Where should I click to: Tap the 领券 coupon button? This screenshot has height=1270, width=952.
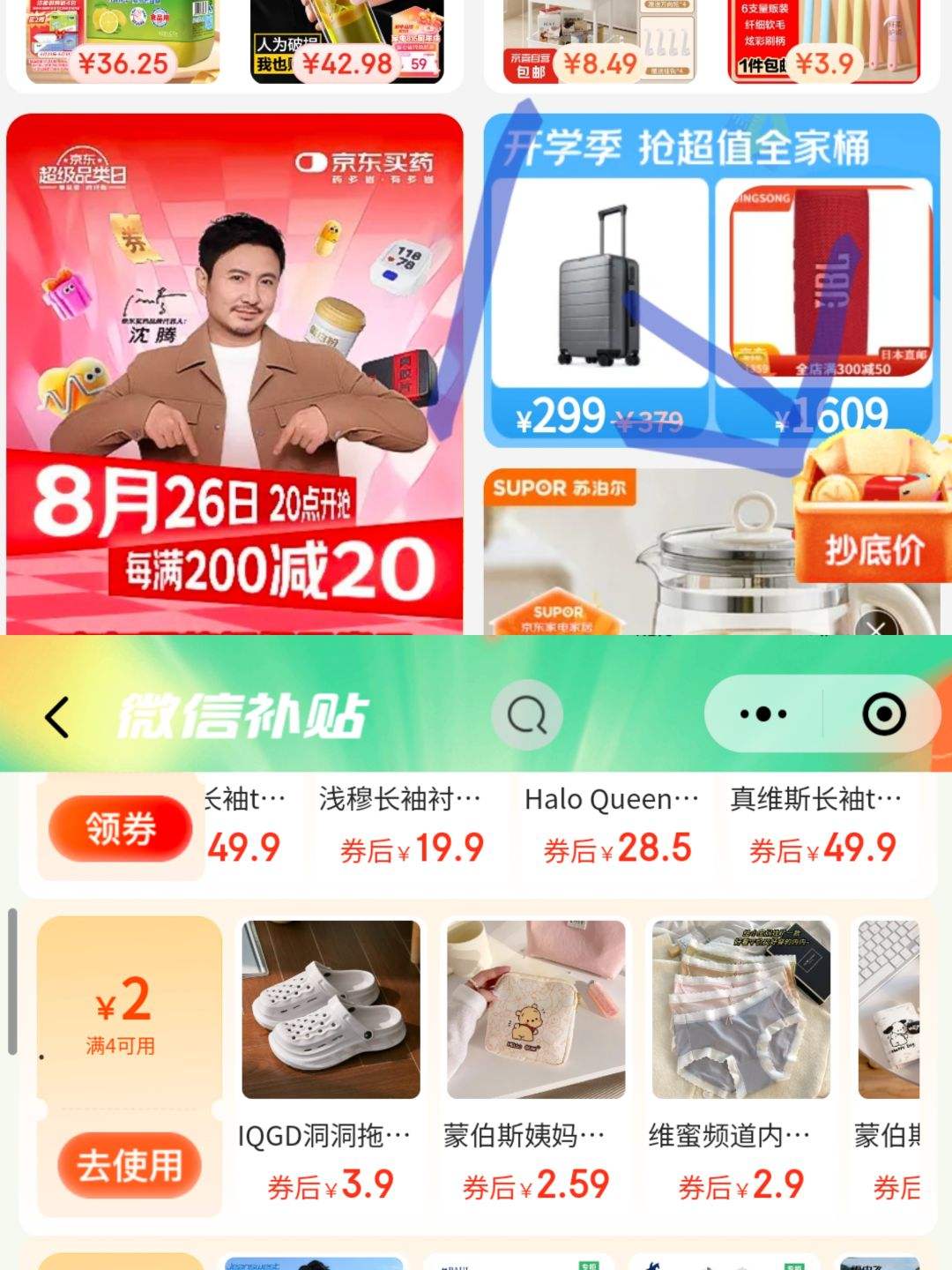point(121,829)
